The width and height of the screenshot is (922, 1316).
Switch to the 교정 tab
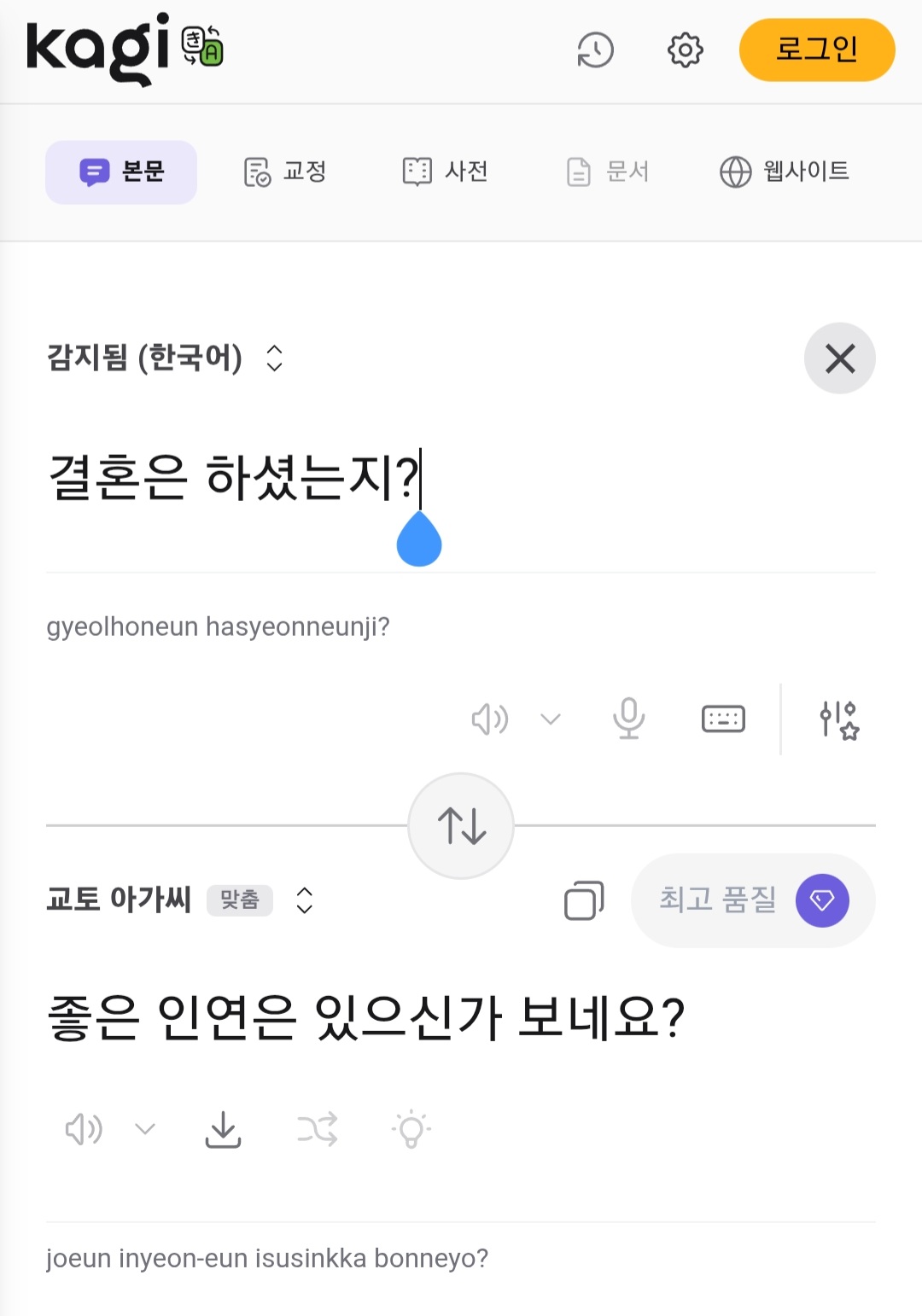click(285, 172)
